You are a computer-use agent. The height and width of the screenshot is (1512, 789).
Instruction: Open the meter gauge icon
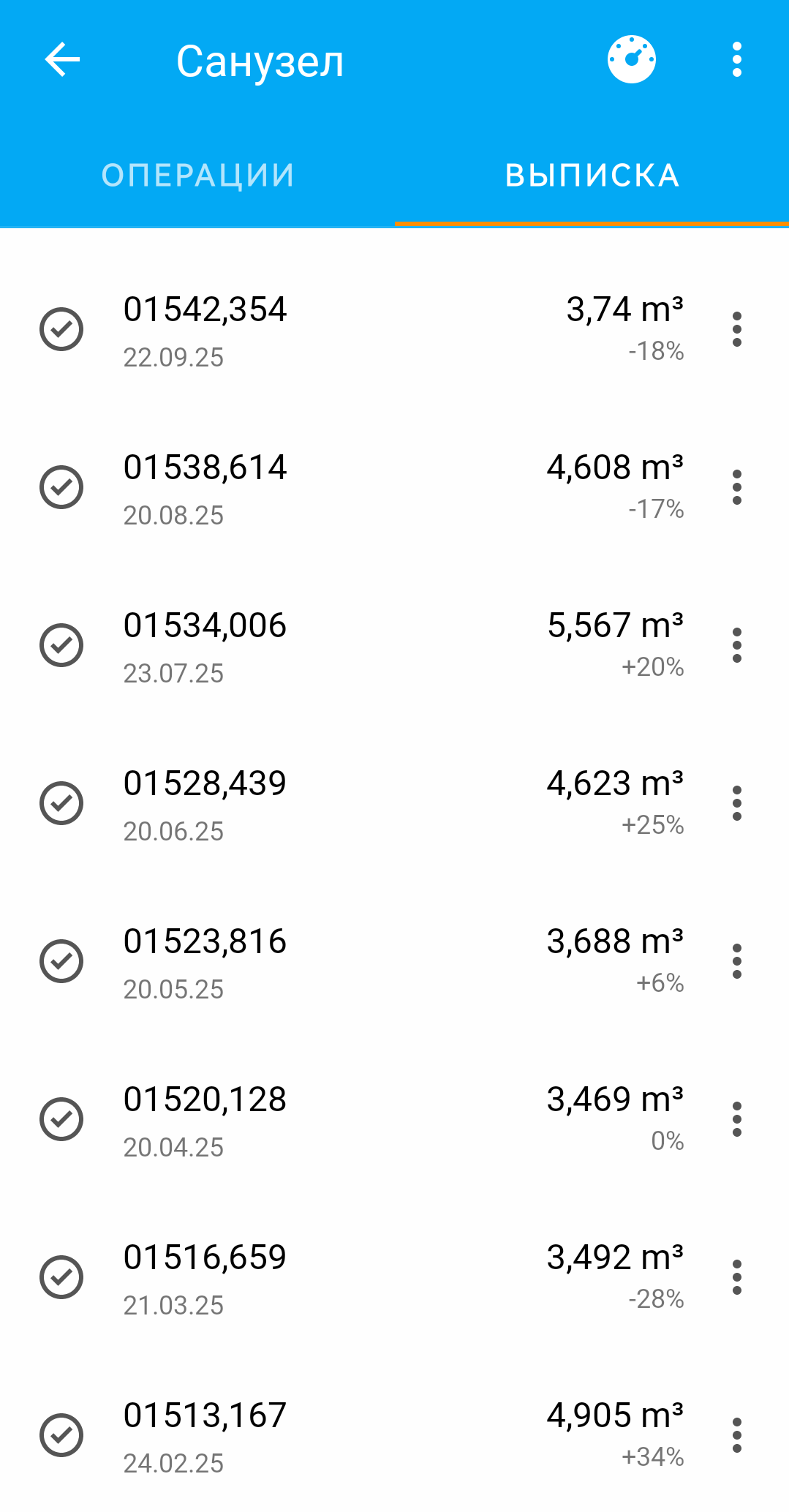pyautogui.click(x=631, y=60)
